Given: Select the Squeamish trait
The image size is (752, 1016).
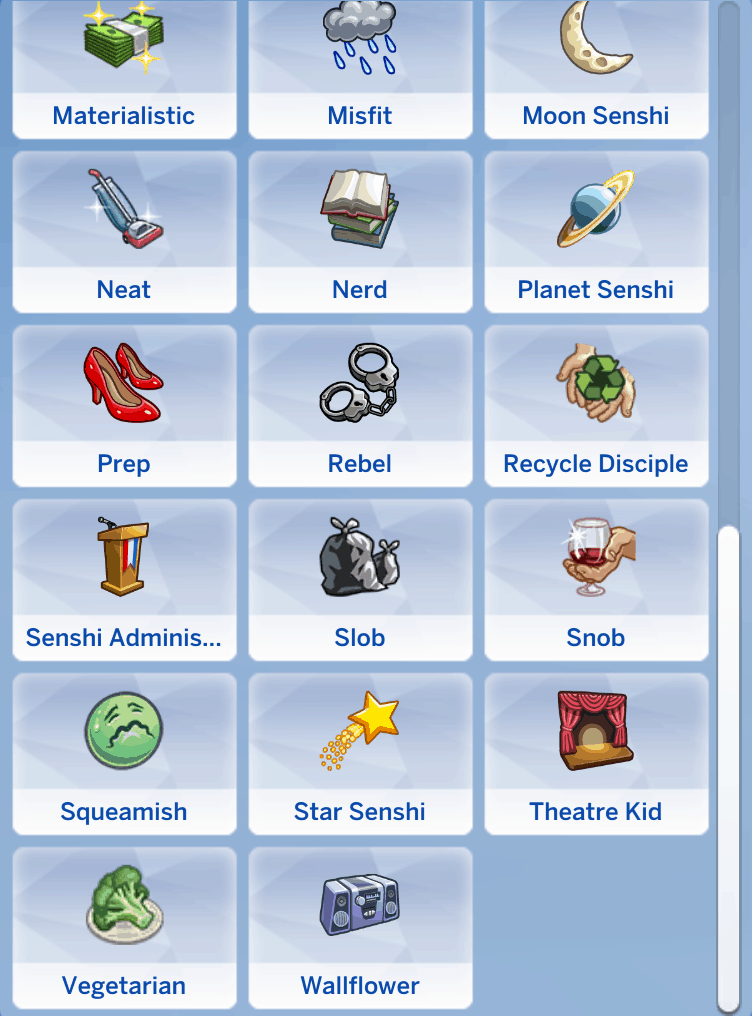Looking at the screenshot, I should pyautogui.click(x=124, y=754).
